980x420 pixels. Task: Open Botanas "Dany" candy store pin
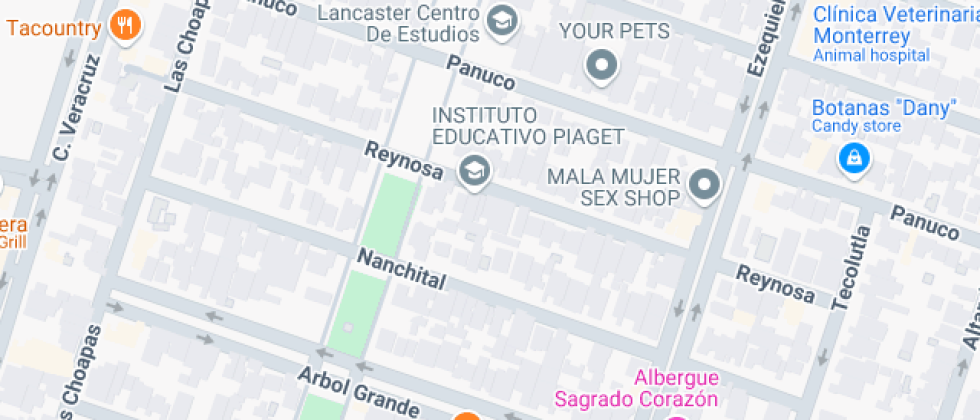pos(853,156)
